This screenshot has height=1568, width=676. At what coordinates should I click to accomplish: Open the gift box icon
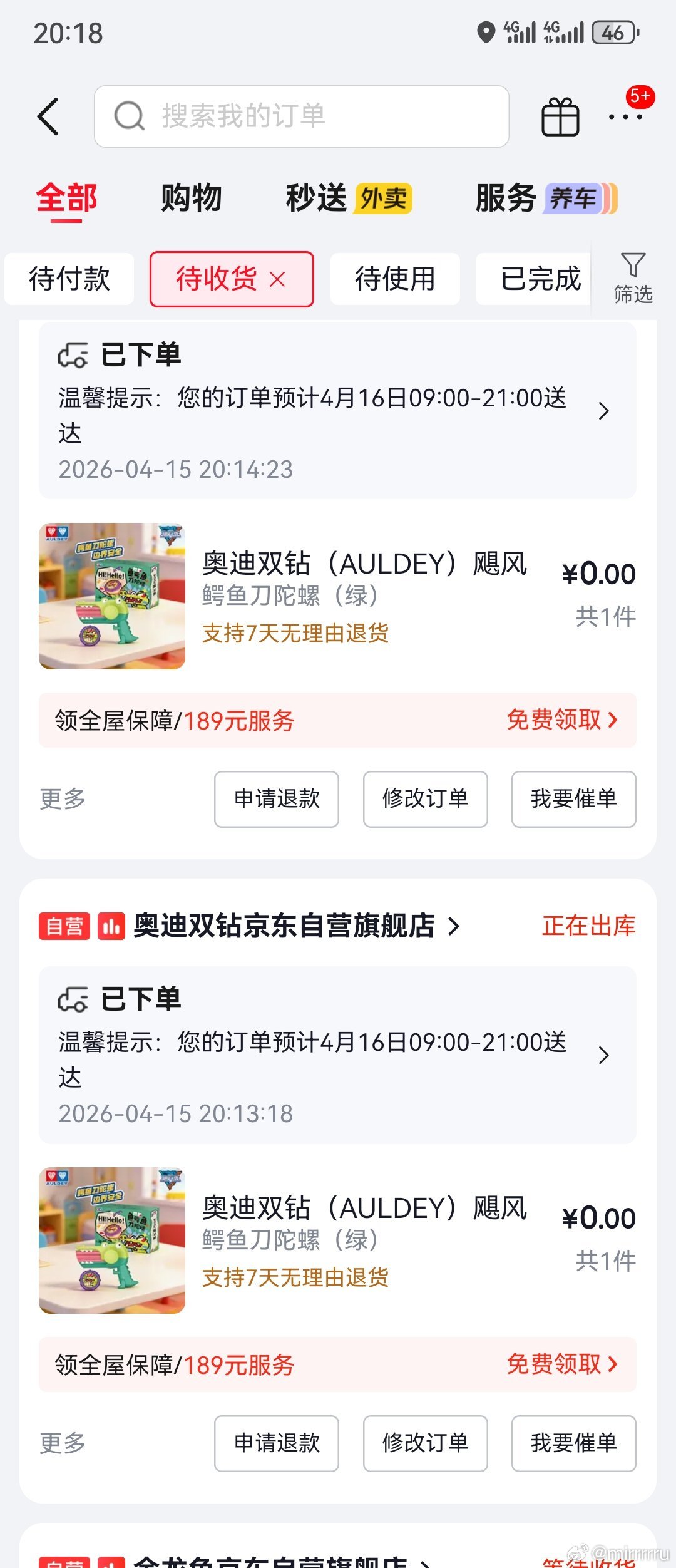(x=560, y=117)
